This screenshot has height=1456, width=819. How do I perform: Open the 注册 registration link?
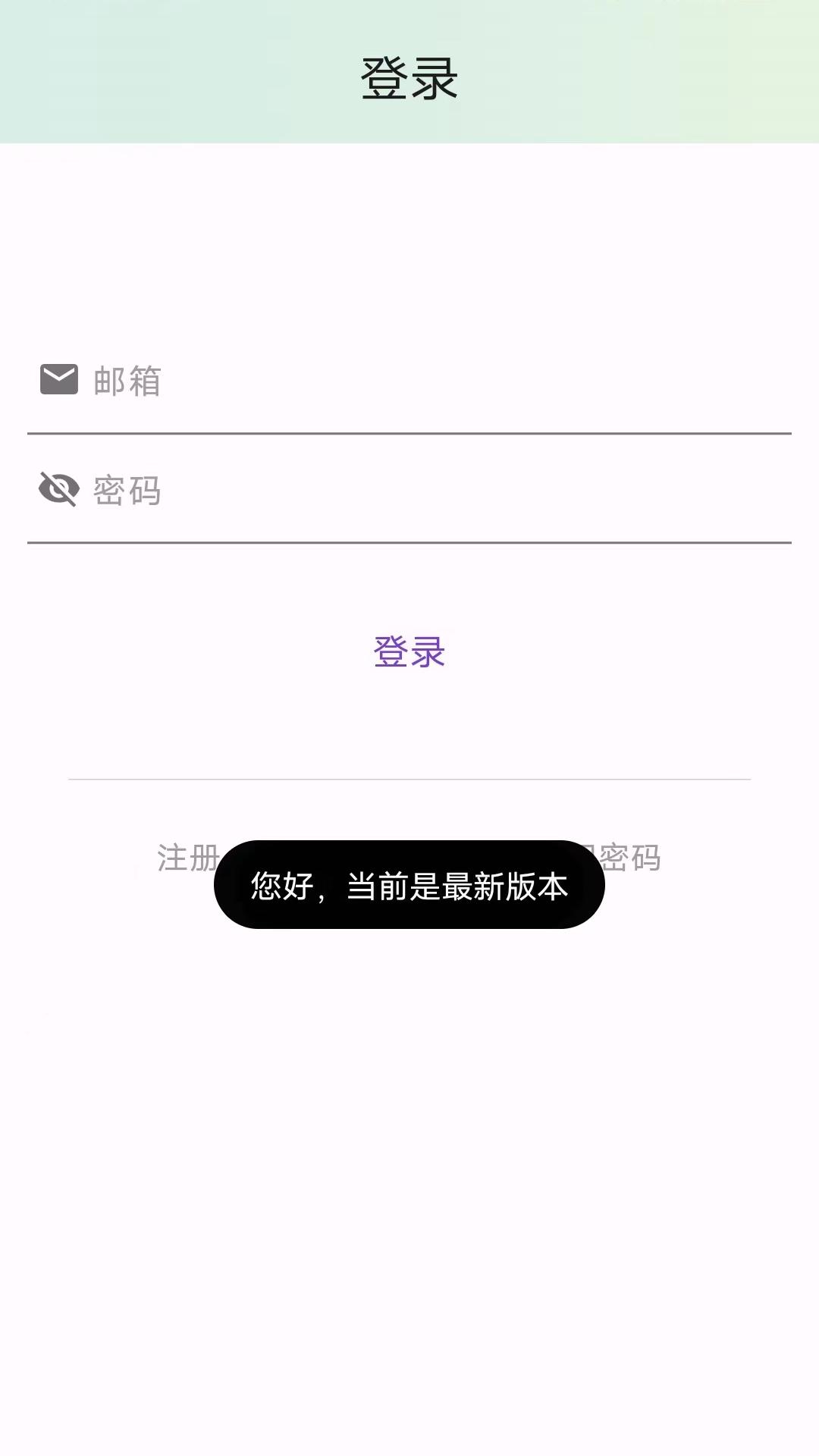pyautogui.click(x=186, y=857)
